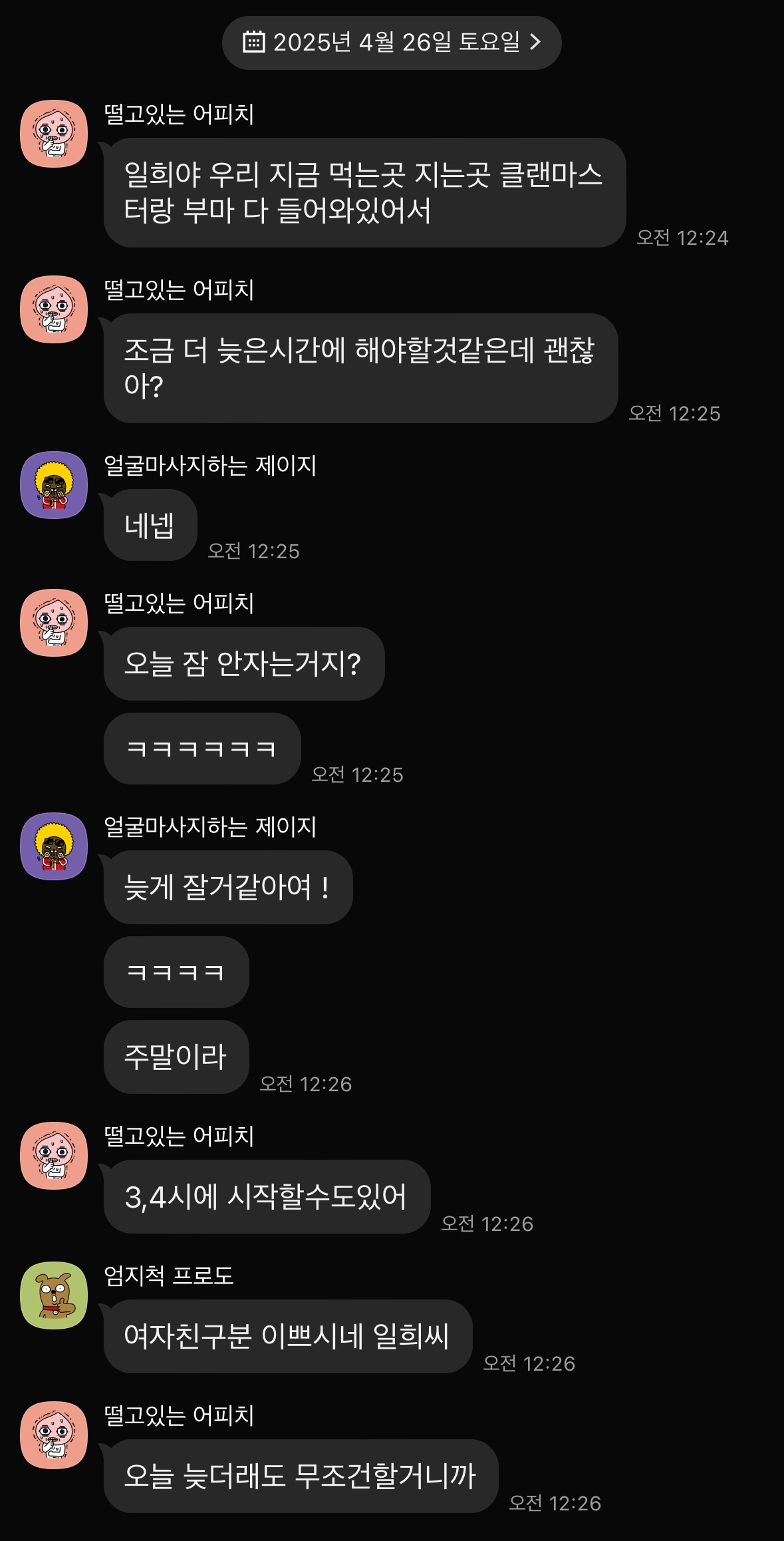
Task: Tap 떨고있는 어피치's avatar beside 3,4시에 시작할수도있어
Action: click(x=54, y=1156)
